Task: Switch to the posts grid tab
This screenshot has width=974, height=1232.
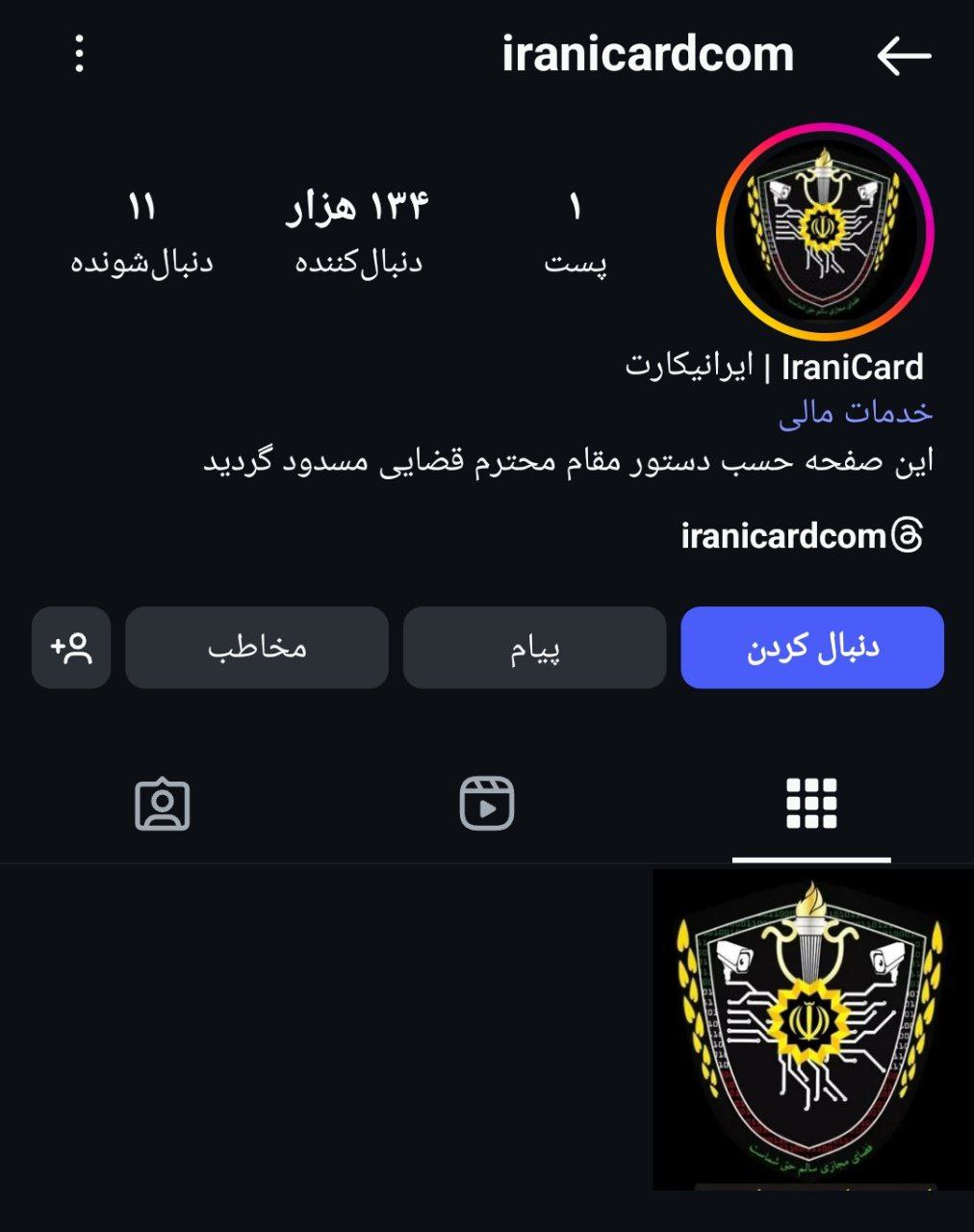Action: (811, 804)
